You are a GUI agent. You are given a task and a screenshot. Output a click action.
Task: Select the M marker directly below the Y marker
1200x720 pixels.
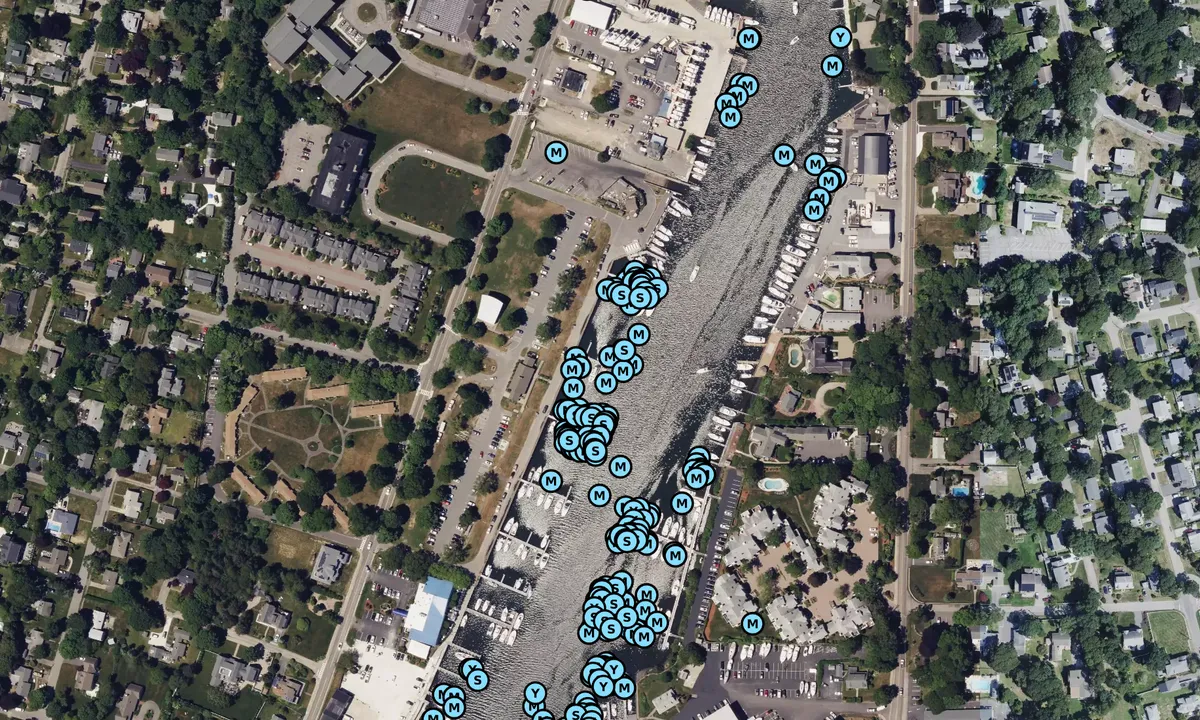pyautogui.click(x=832, y=66)
